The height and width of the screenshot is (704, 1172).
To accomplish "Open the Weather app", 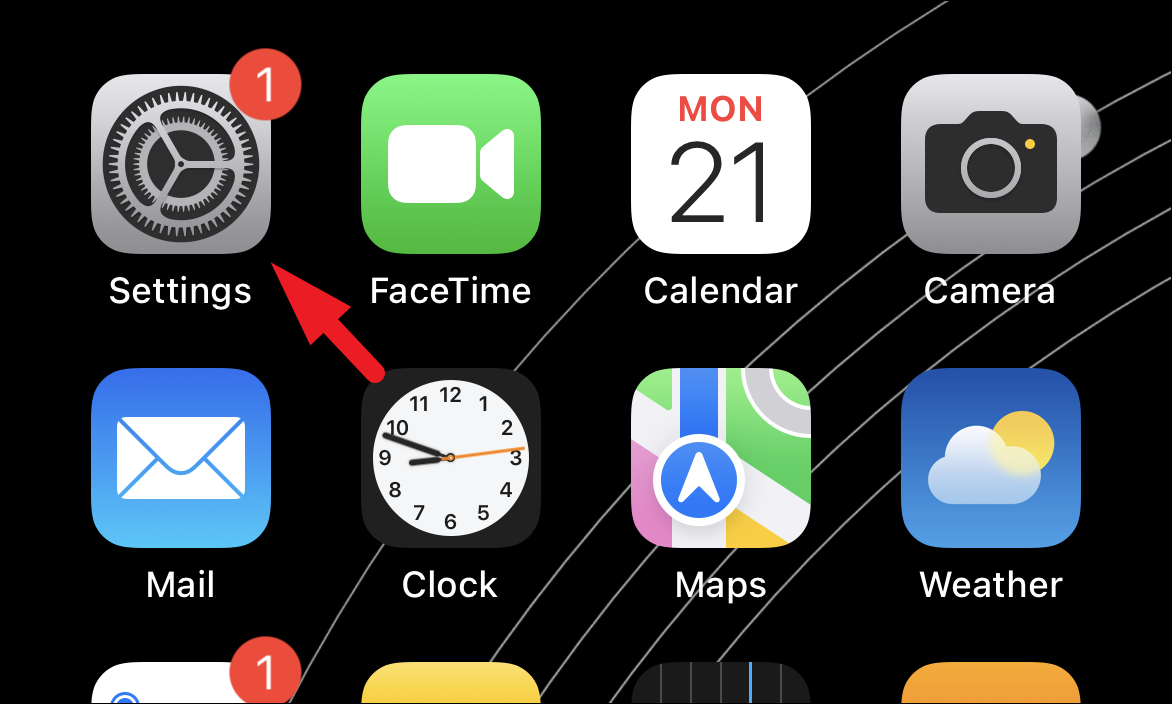I will [x=990, y=458].
